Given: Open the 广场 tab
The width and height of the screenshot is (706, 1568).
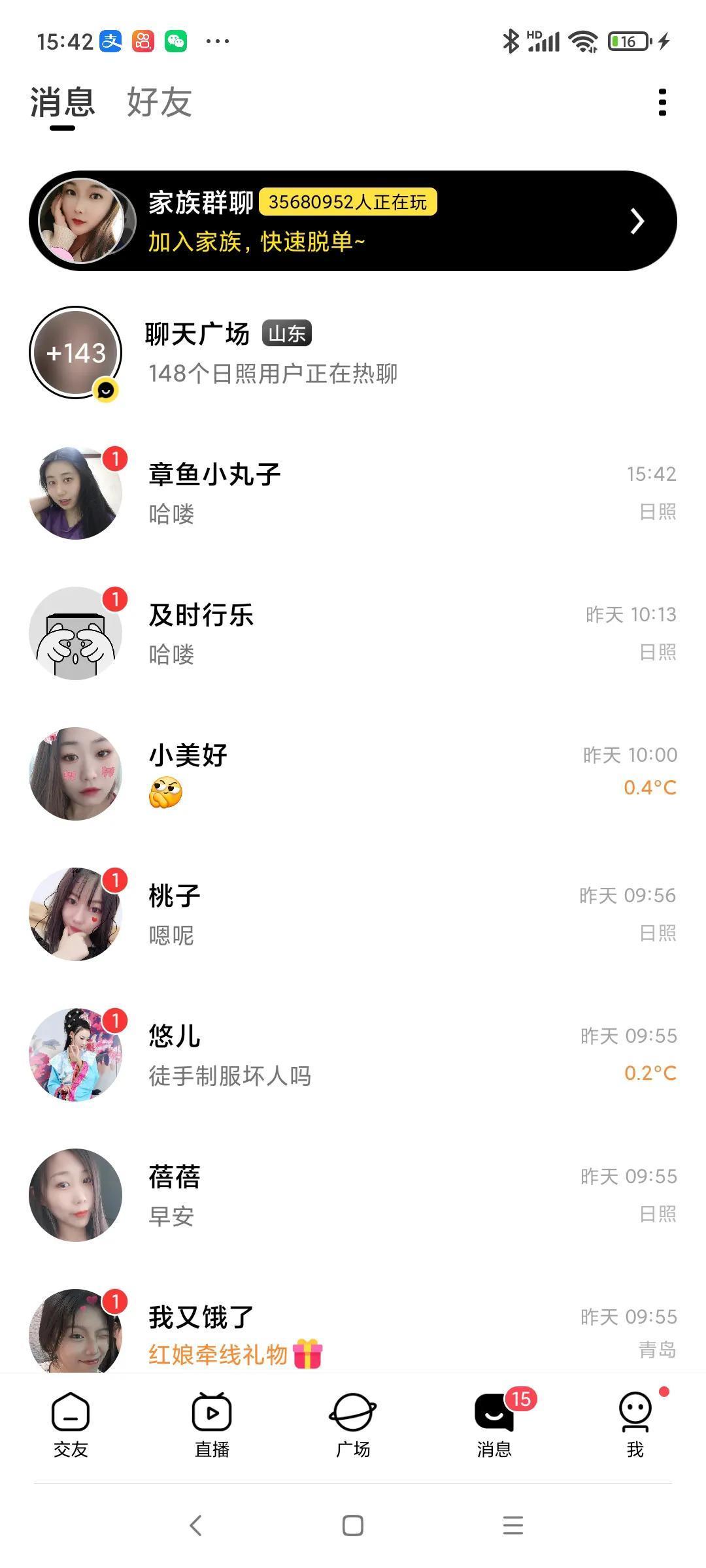Looking at the screenshot, I should click(x=353, y=1424).
